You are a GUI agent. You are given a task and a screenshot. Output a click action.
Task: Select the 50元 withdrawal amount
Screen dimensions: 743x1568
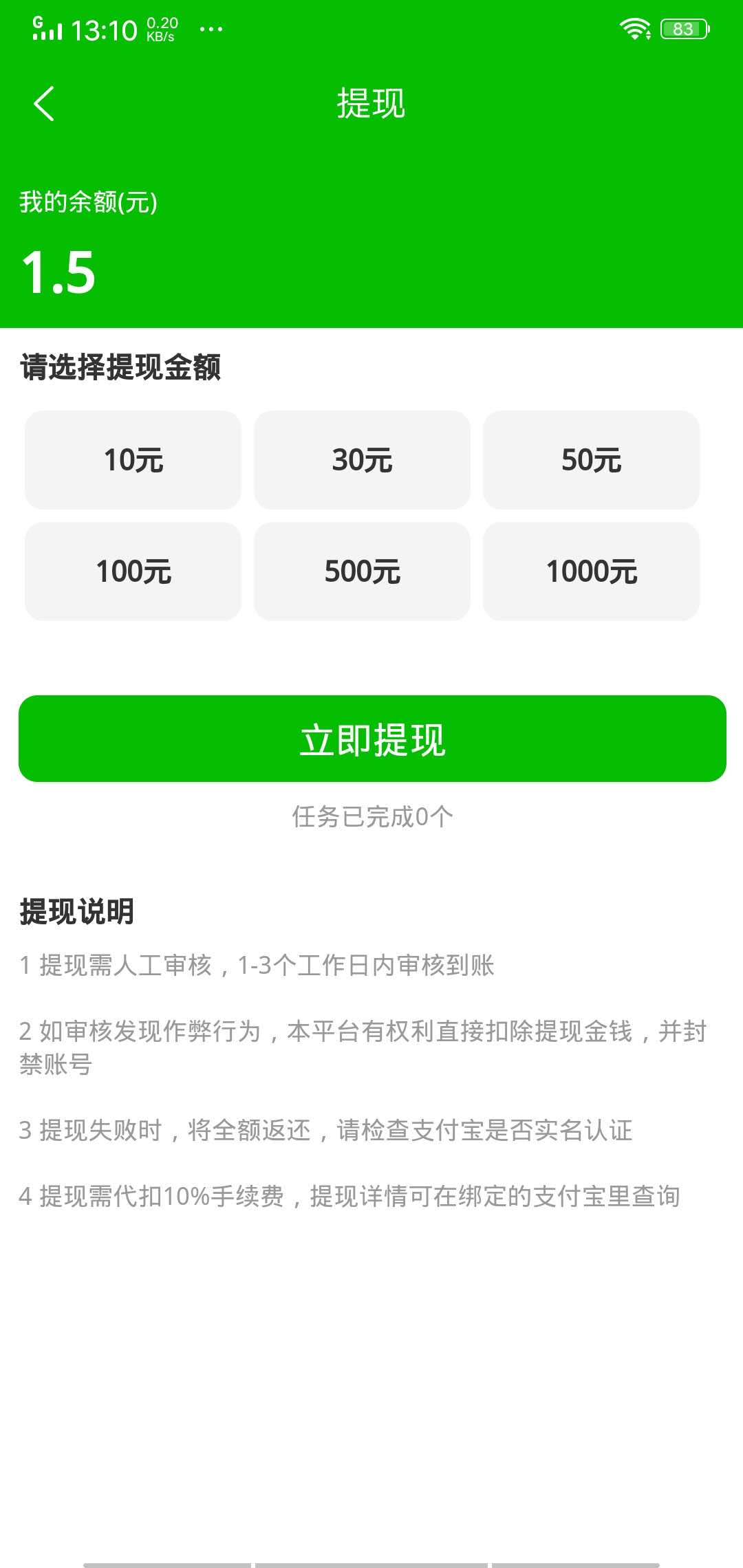tap(592, 459)
